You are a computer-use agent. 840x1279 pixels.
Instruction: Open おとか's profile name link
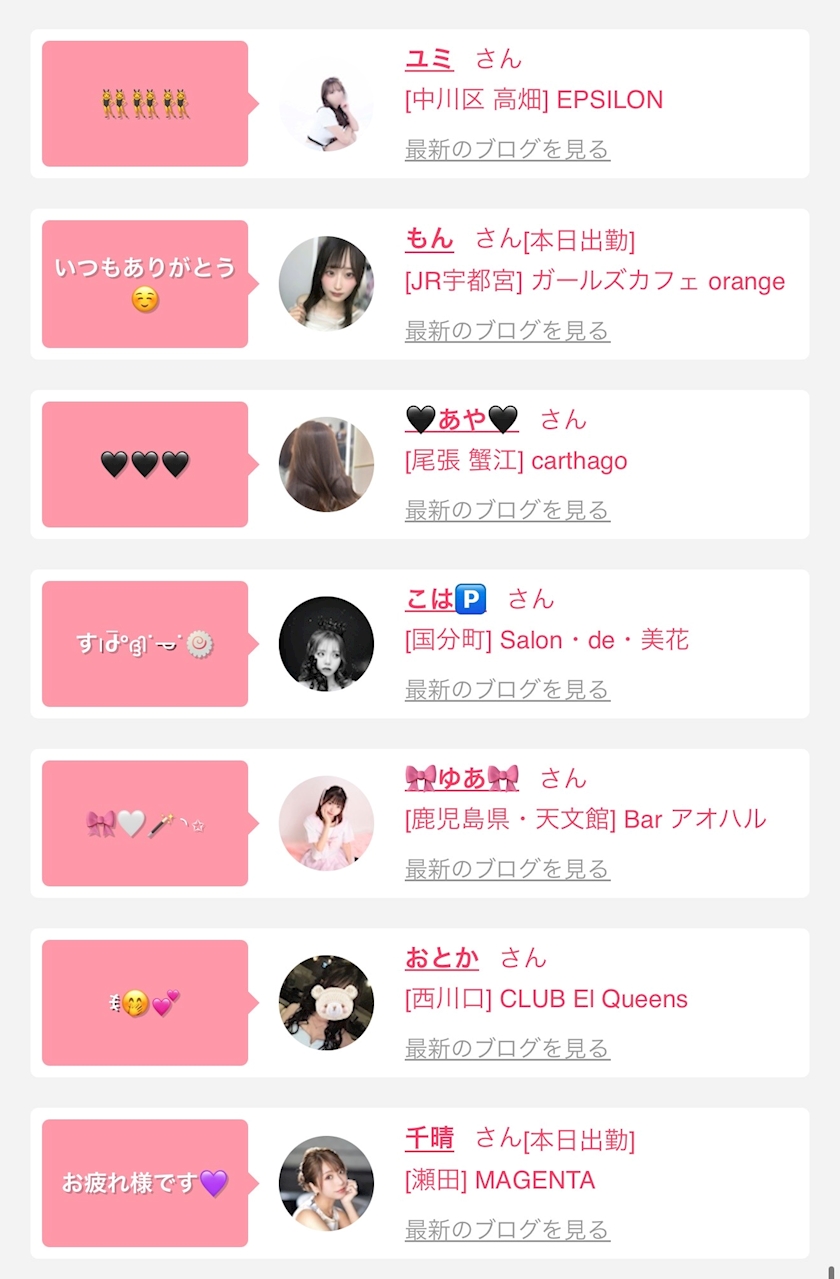click(441, 958)
